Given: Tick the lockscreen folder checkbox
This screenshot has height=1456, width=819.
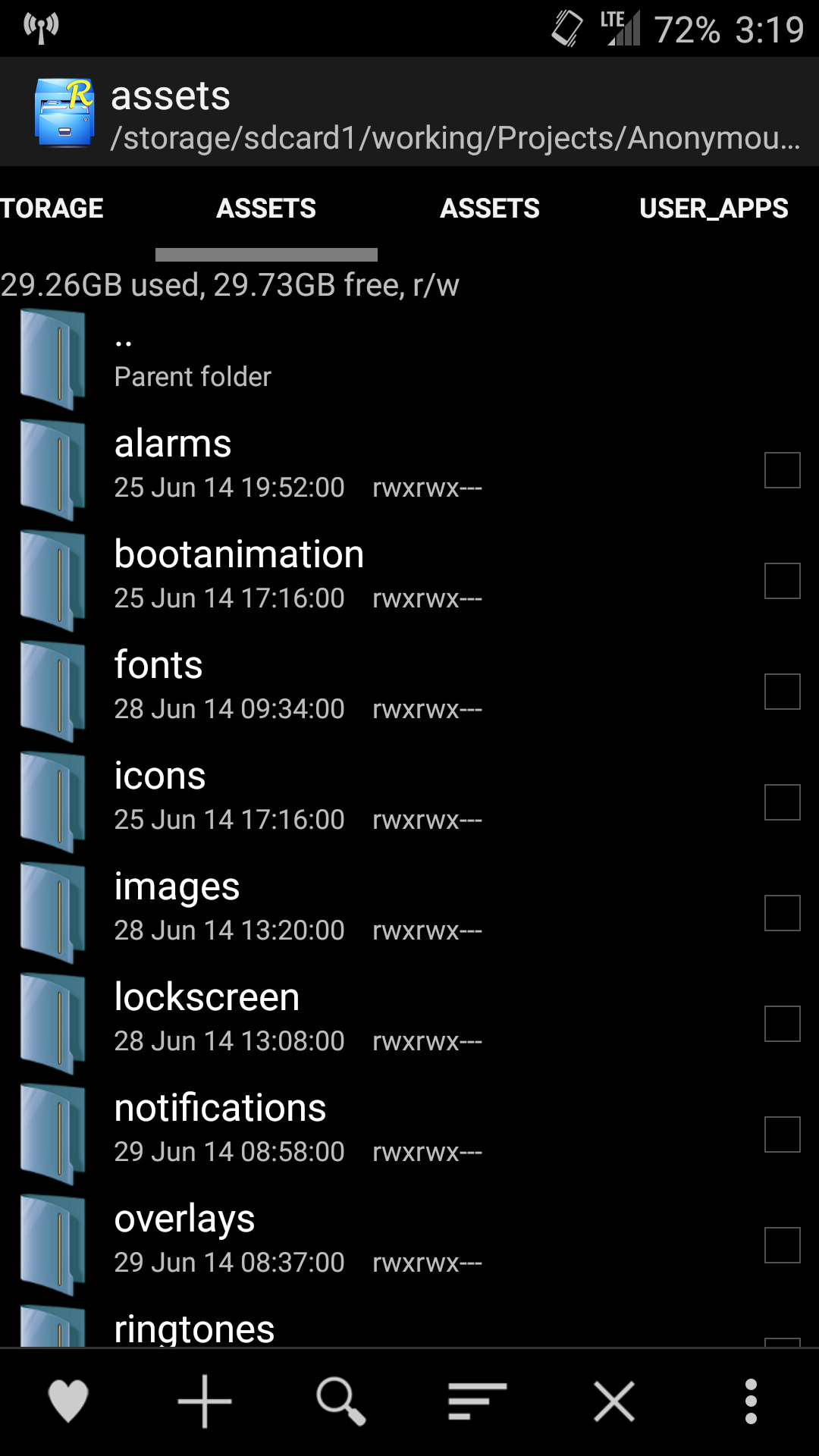Looking at the screenshot, I should pyautogui.click(x=783, y=1024).
